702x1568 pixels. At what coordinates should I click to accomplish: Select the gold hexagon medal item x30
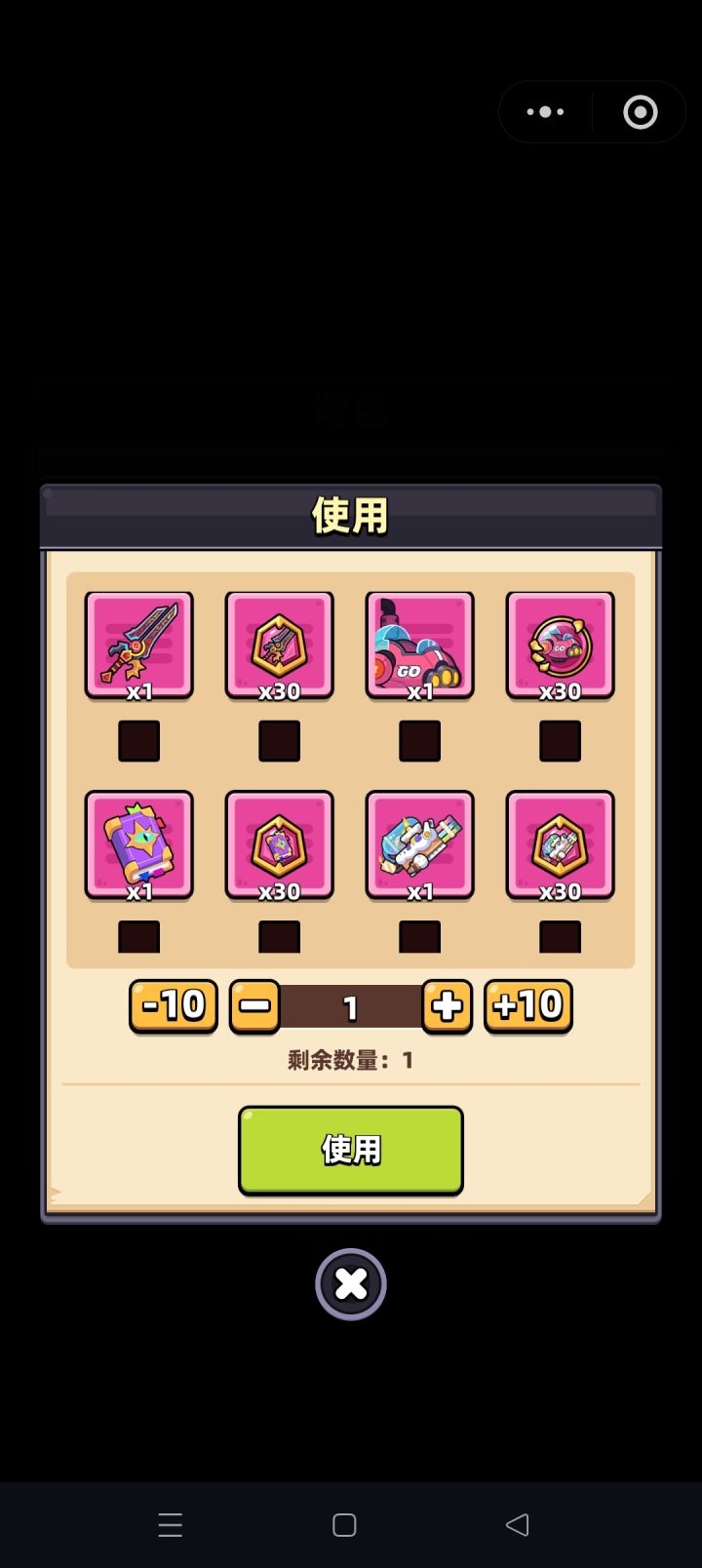[280, 646]
